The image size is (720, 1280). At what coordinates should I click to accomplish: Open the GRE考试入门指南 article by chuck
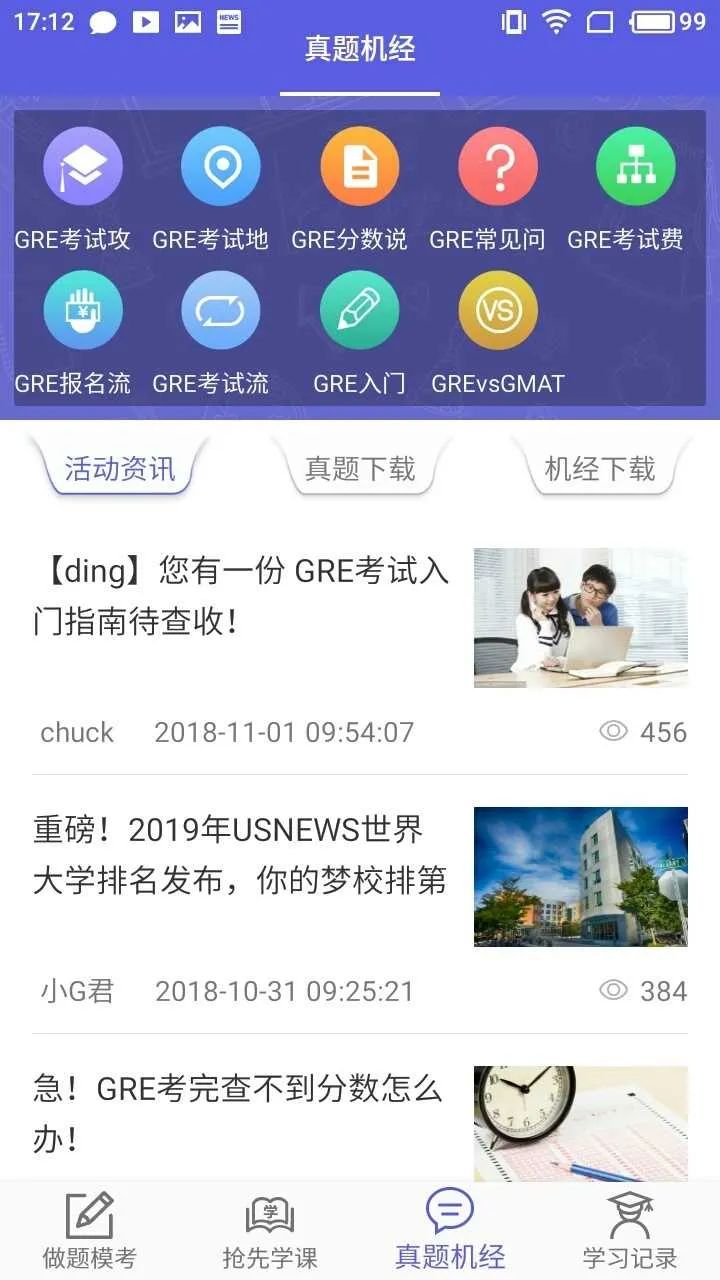pos(241,597)
